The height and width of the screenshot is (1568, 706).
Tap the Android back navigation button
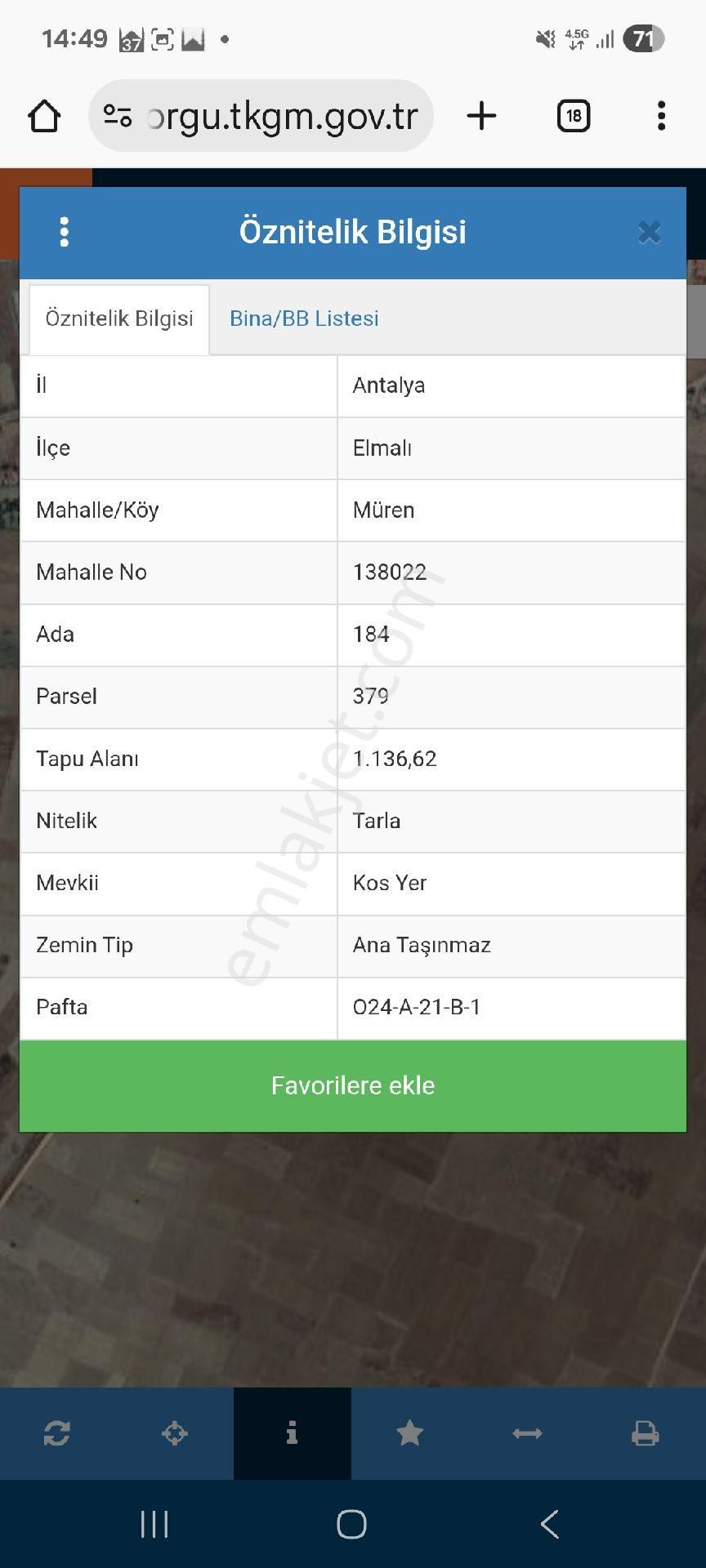(549, 1524)
